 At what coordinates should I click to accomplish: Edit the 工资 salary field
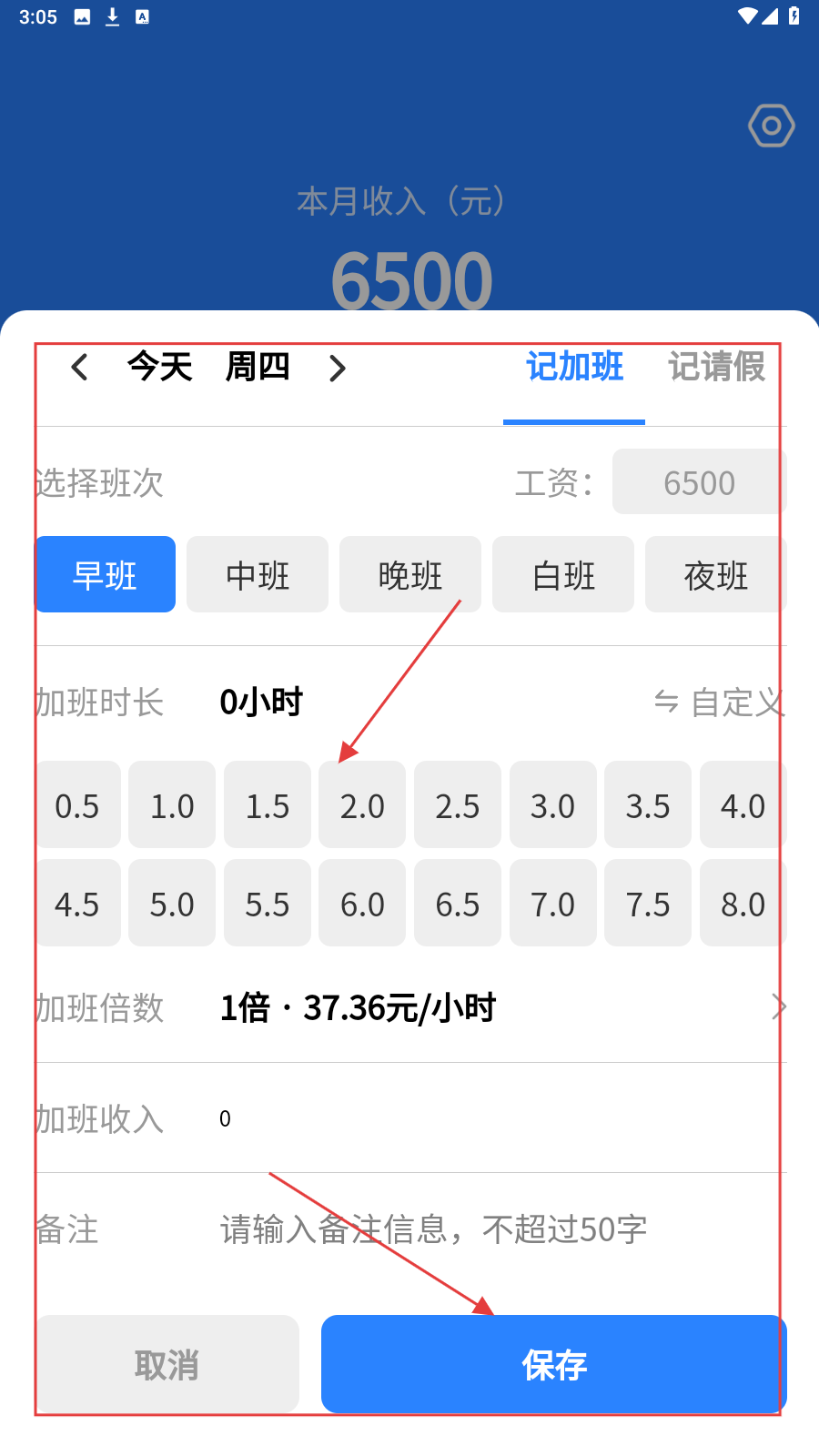(x=698, y=482)
